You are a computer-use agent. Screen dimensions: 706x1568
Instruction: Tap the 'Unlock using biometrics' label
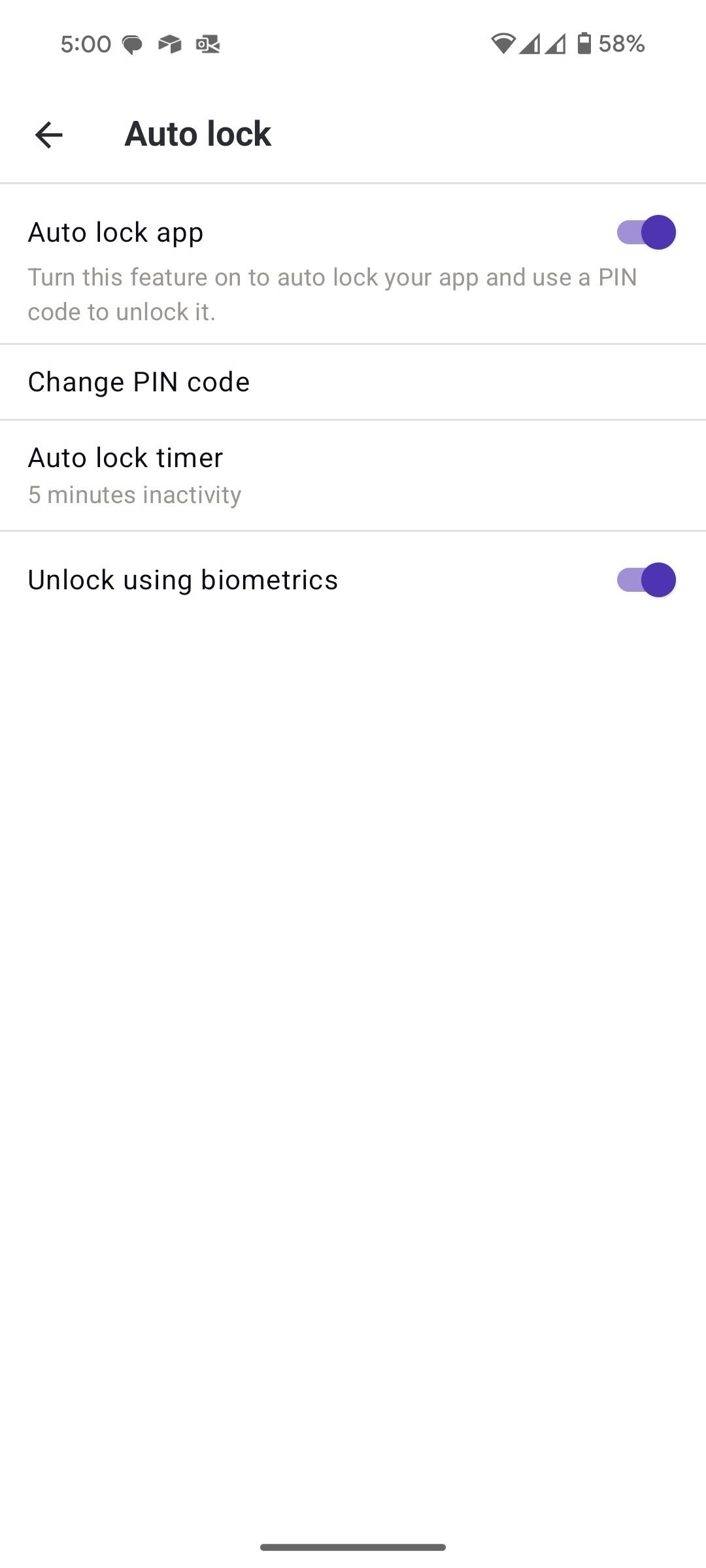coord(183,580)
